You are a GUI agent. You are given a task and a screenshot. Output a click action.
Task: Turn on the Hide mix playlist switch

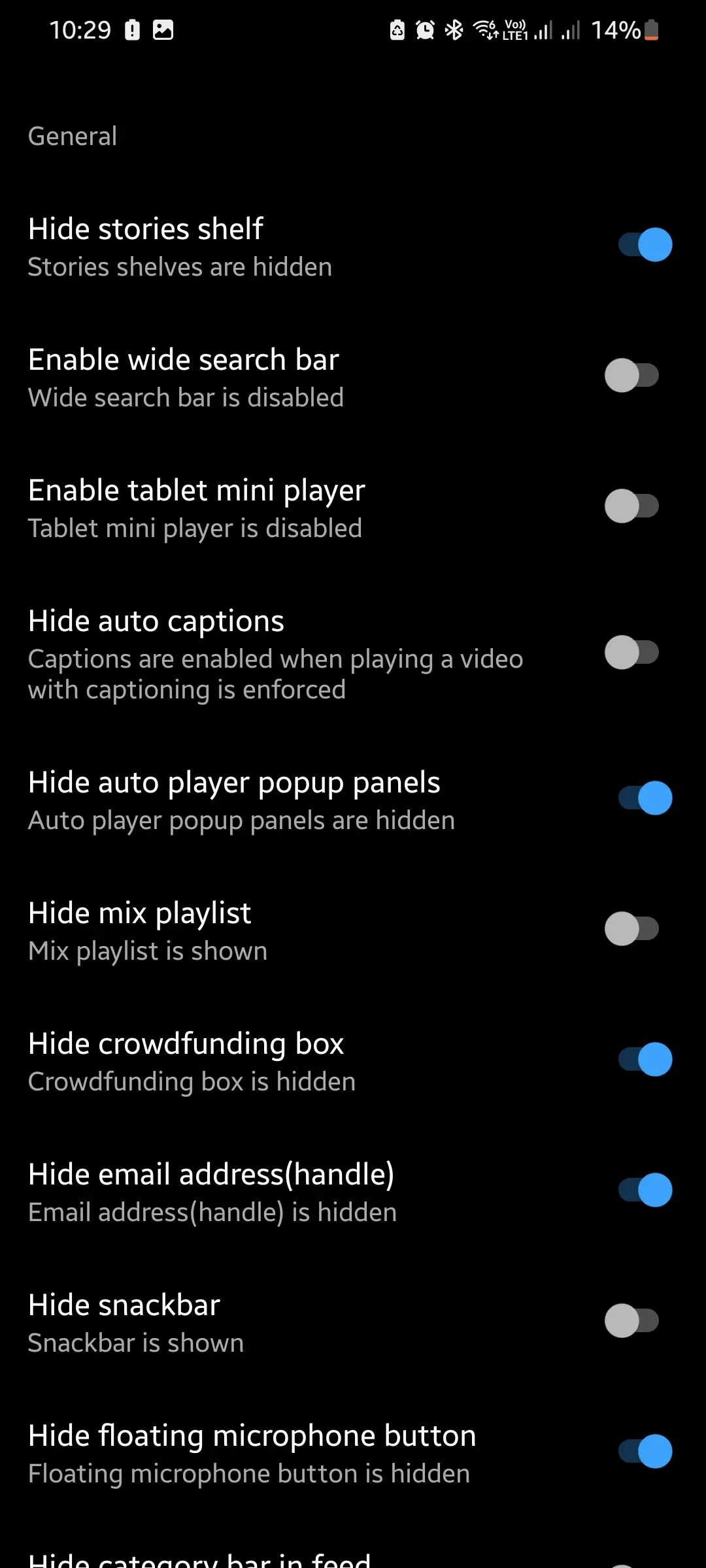click(632, 929)
